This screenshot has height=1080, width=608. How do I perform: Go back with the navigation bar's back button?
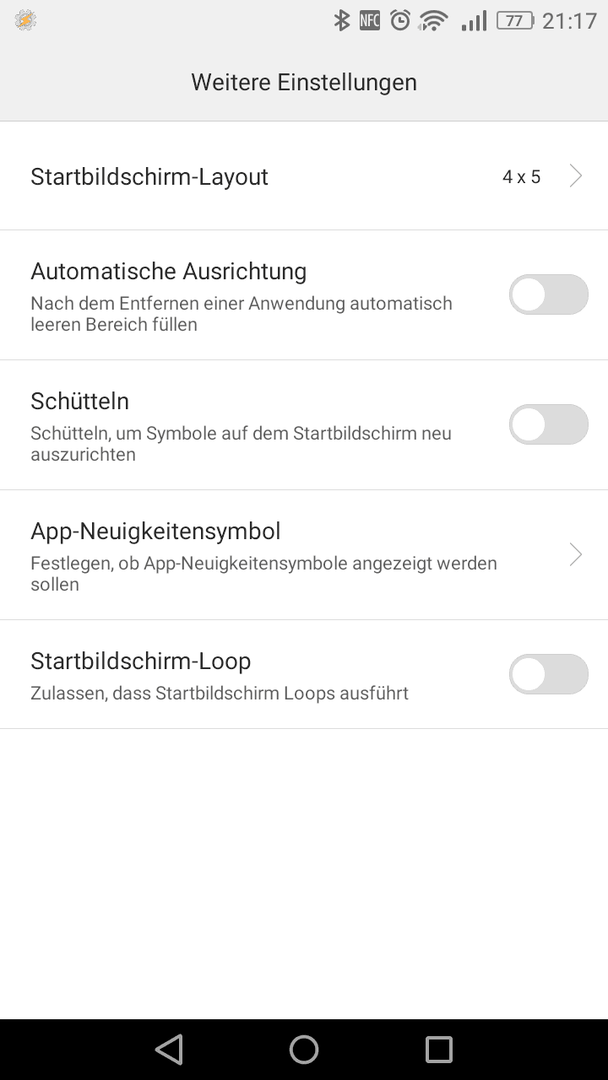tap(169, 1049)
